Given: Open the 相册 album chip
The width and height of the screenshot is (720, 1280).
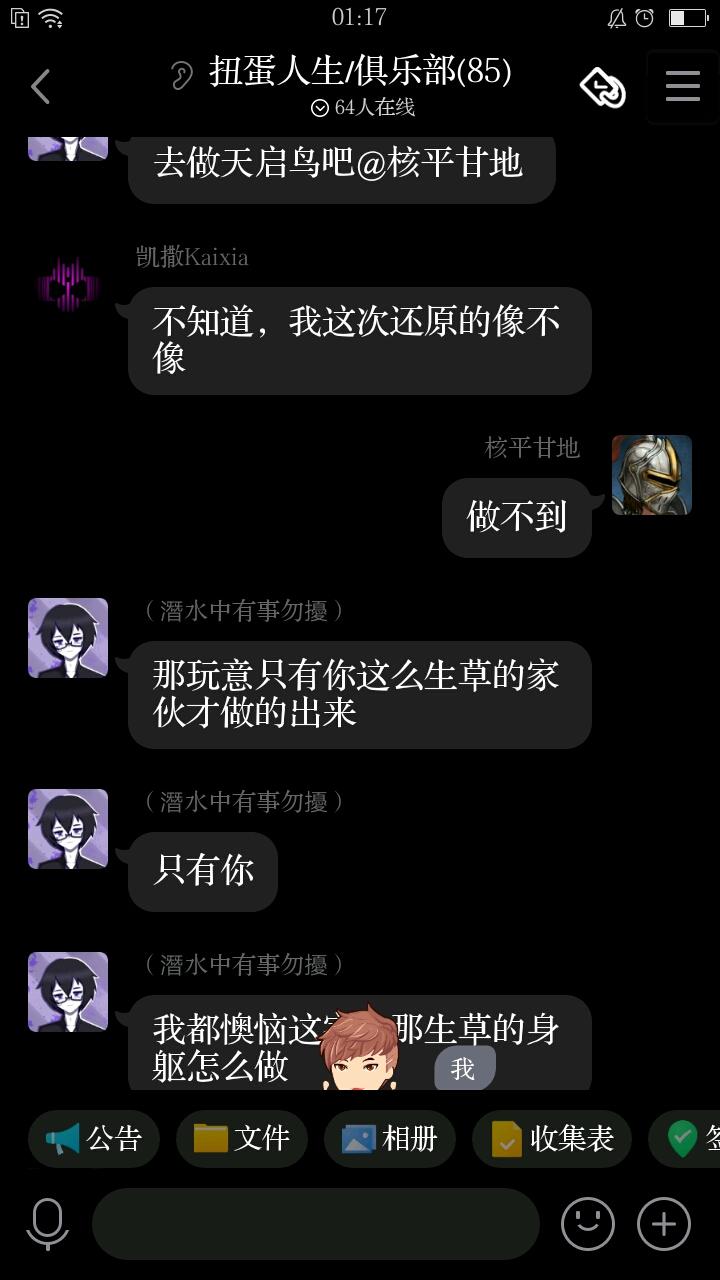Looking at the screenshot, I should click(x=389, y=1138).
